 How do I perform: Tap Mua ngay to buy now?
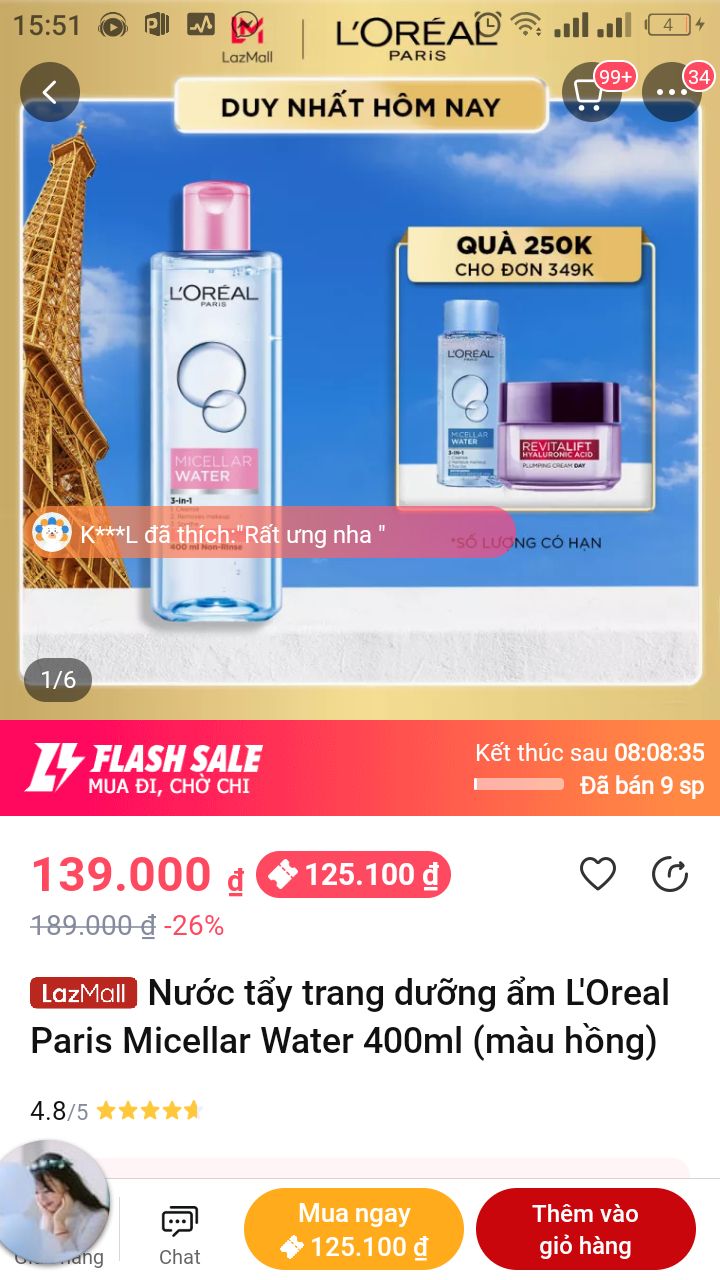coord(354,1229)
